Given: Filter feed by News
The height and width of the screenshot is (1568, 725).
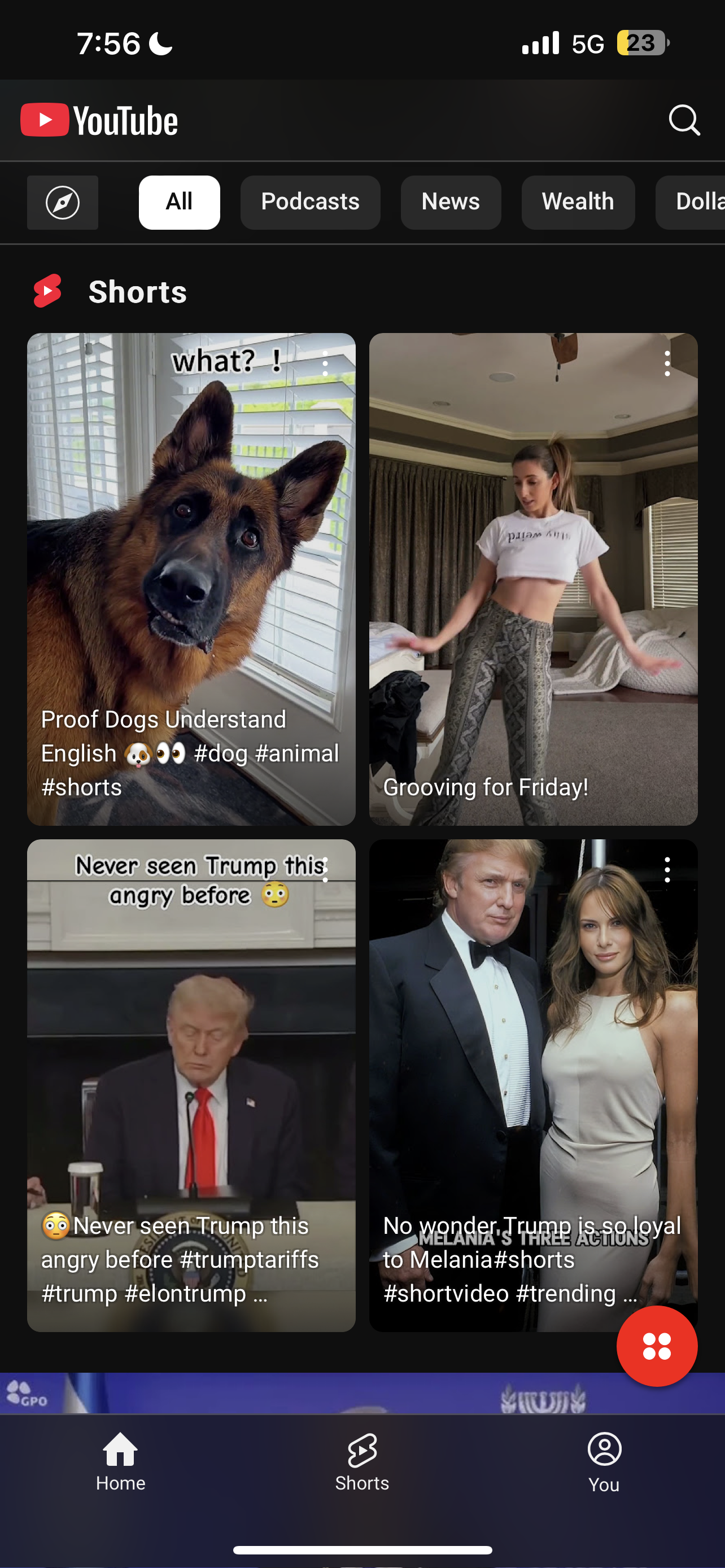Looking at the screenshot, I should pos(451,202).
